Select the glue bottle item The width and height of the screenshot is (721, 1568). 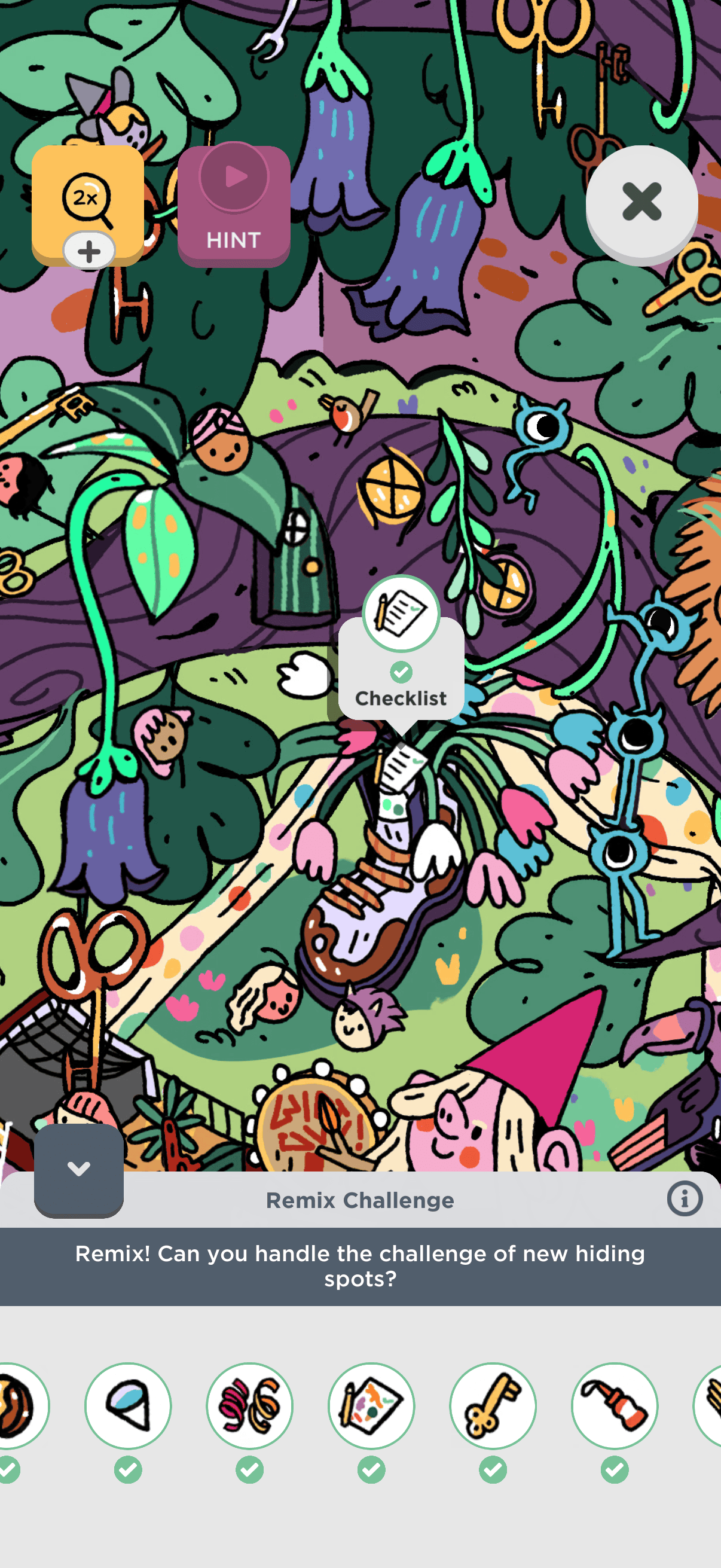click(x=615, y=1405)
